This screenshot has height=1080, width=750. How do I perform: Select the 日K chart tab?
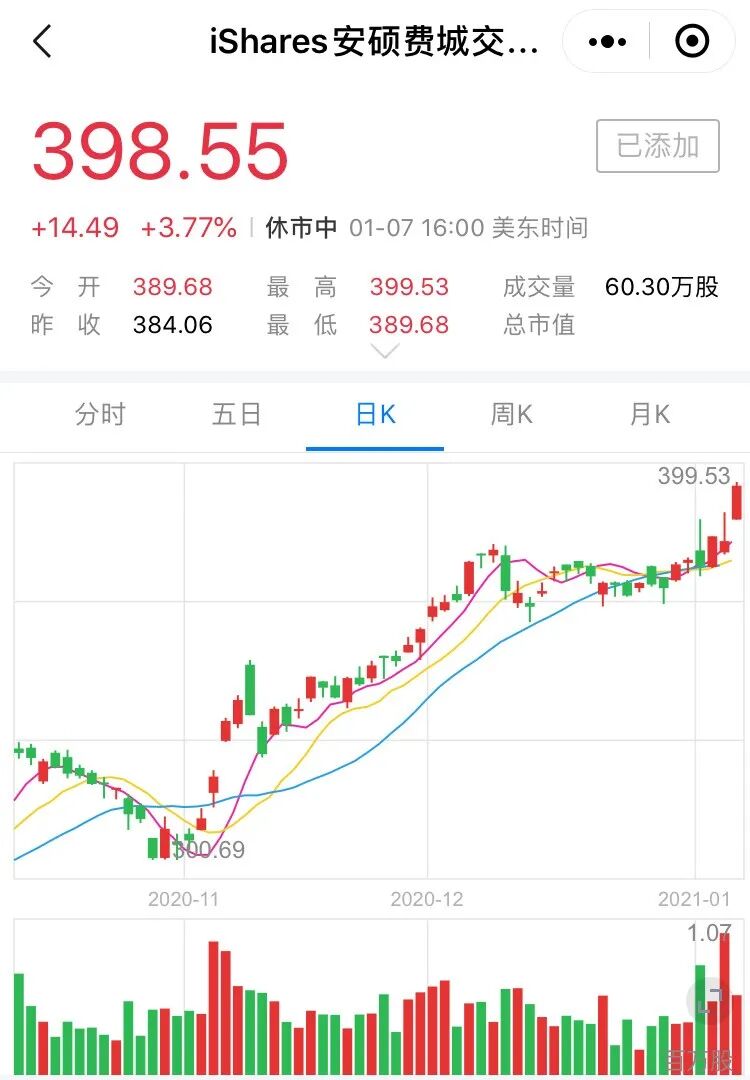point(375,415)
